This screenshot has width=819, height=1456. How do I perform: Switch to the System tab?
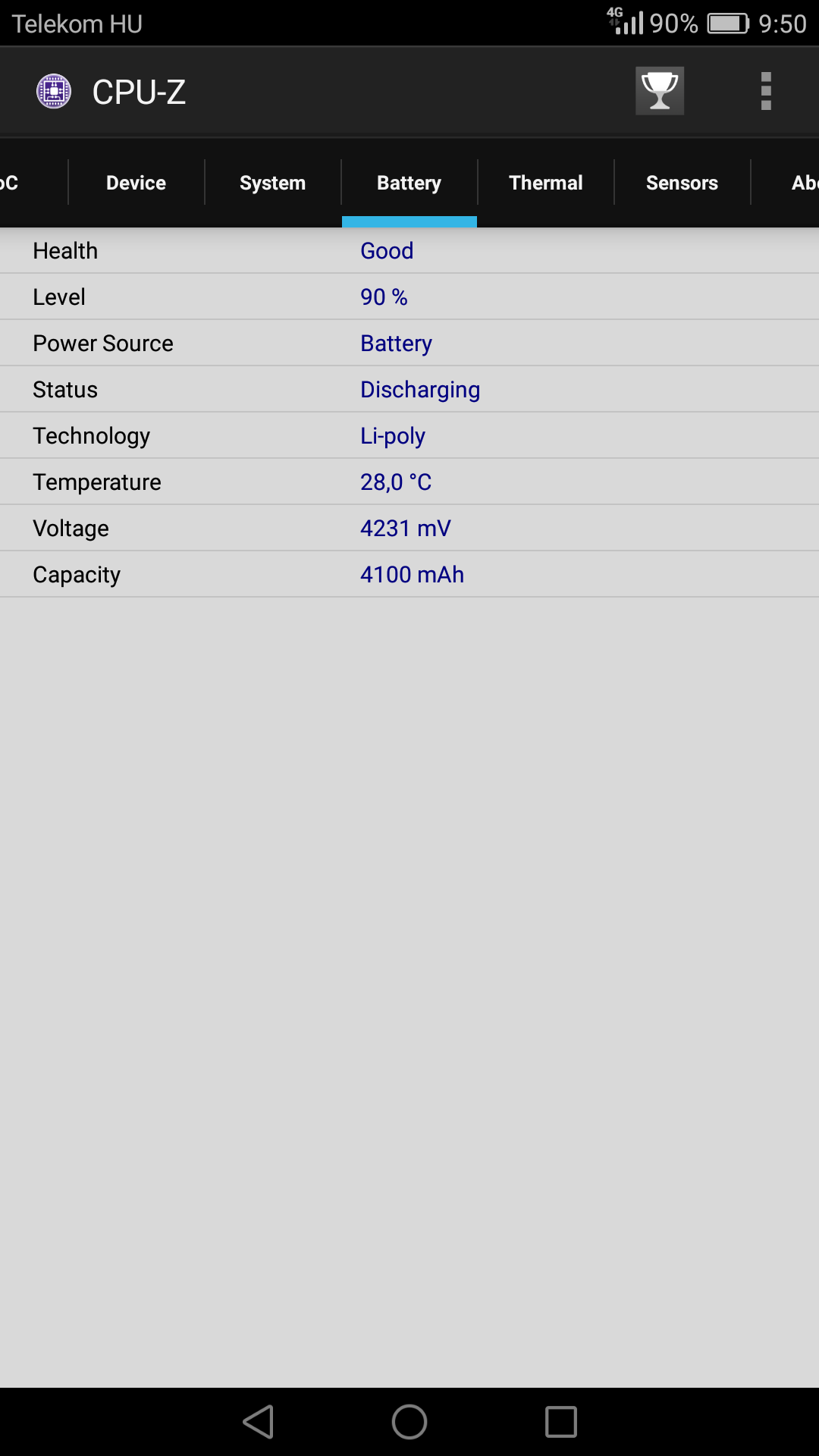click(x=273, y=183)
